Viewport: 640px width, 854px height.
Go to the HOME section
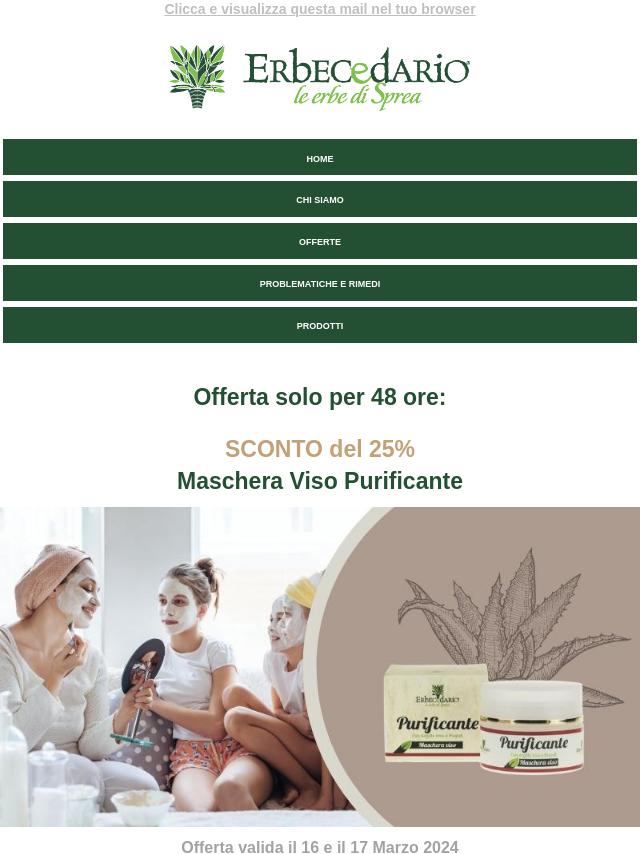[319, 158]
